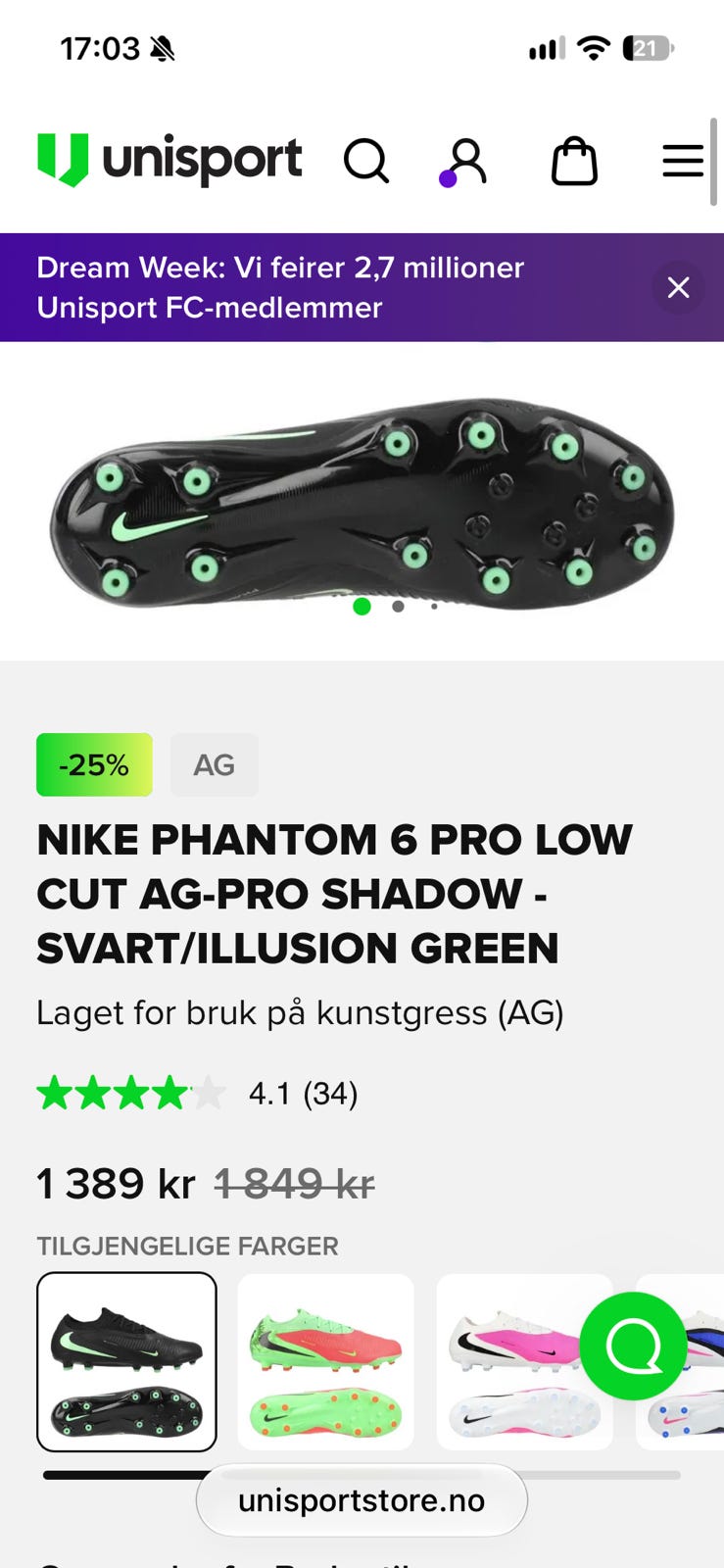Select the pink/white colour variant

[x=524, y=1361]
